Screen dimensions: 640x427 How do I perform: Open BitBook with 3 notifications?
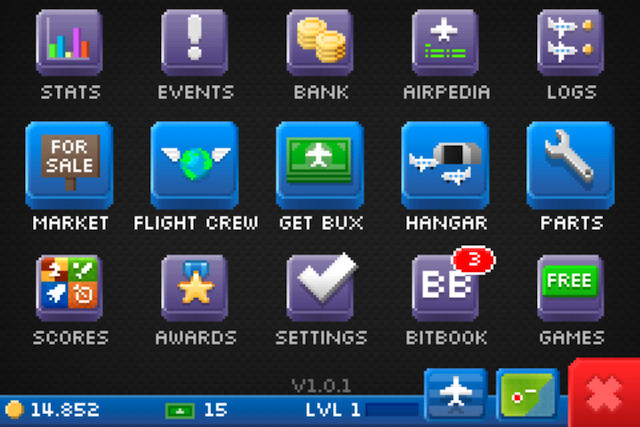(x=446, y=287)
